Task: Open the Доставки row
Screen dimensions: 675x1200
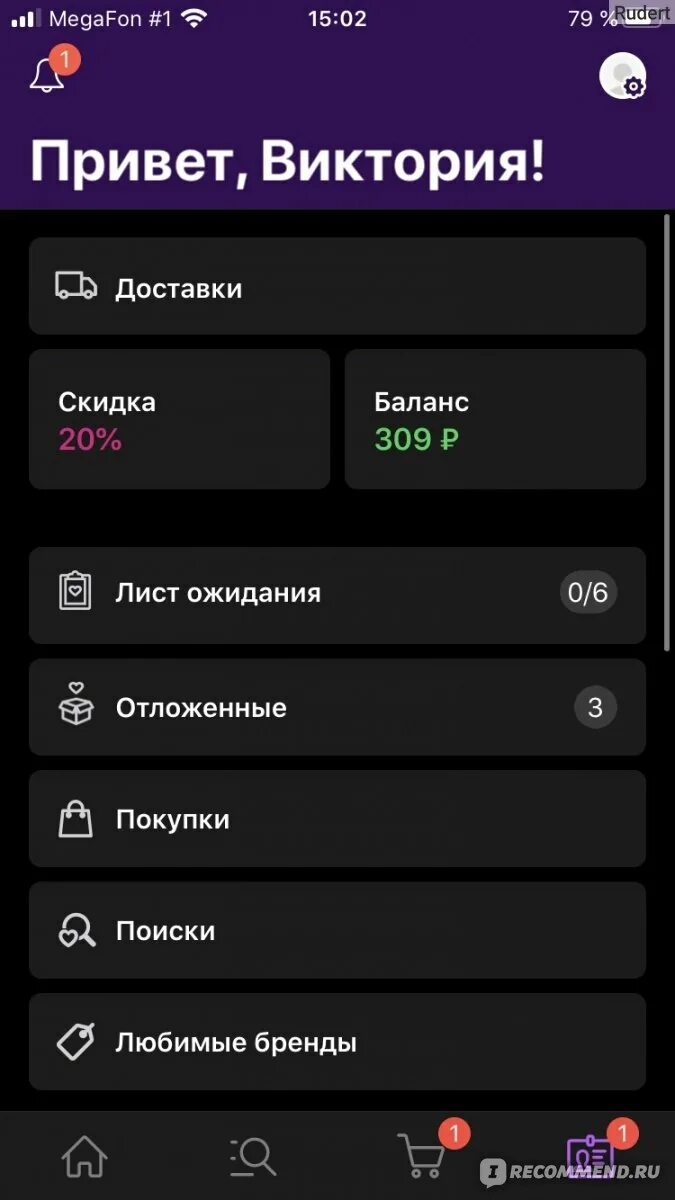Action: (x=337, y=286)
